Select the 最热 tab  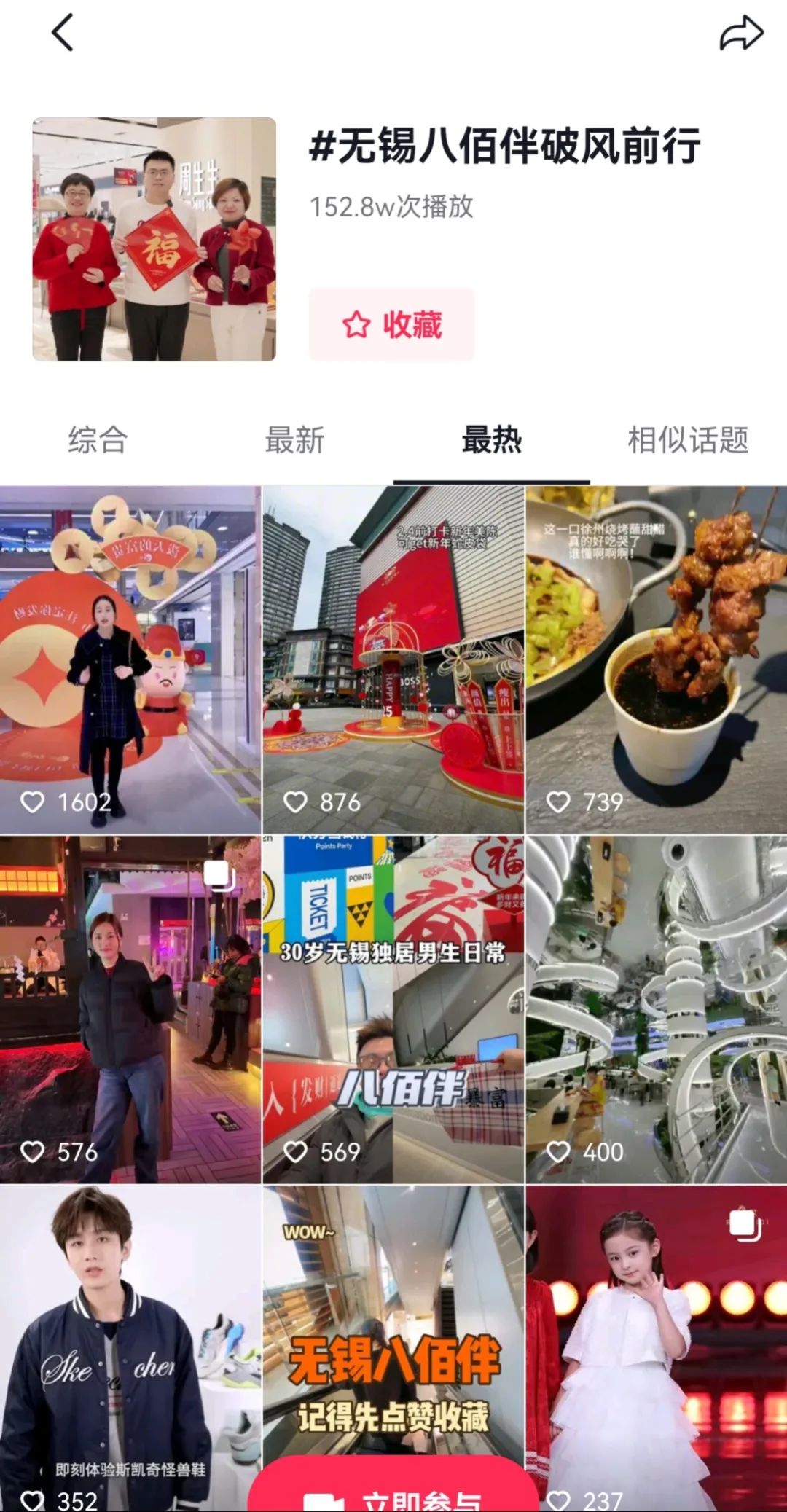(492, 440)
